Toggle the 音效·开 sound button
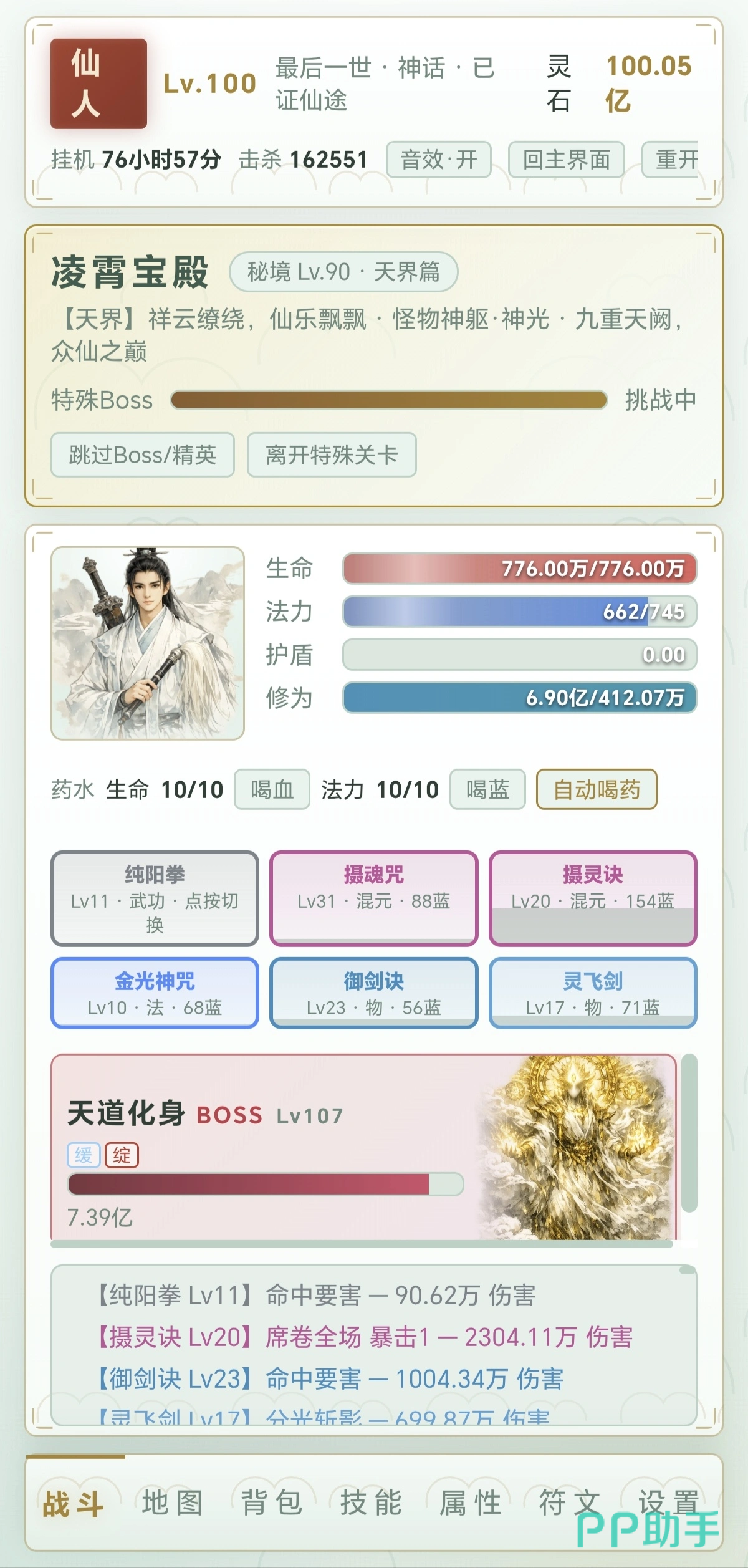This screenshot has width=748, height=1568. (439, 160)
